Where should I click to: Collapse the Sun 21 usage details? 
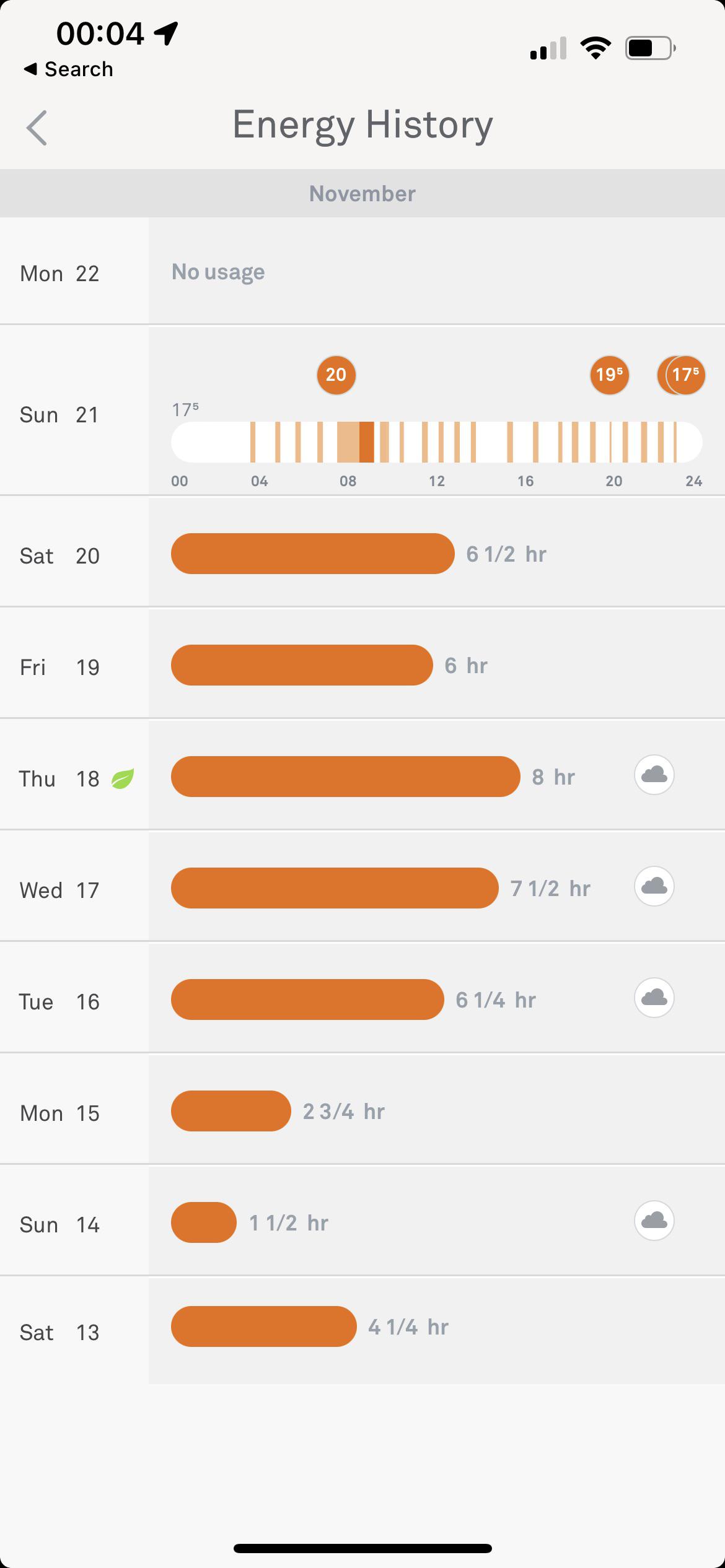point(59,414)
